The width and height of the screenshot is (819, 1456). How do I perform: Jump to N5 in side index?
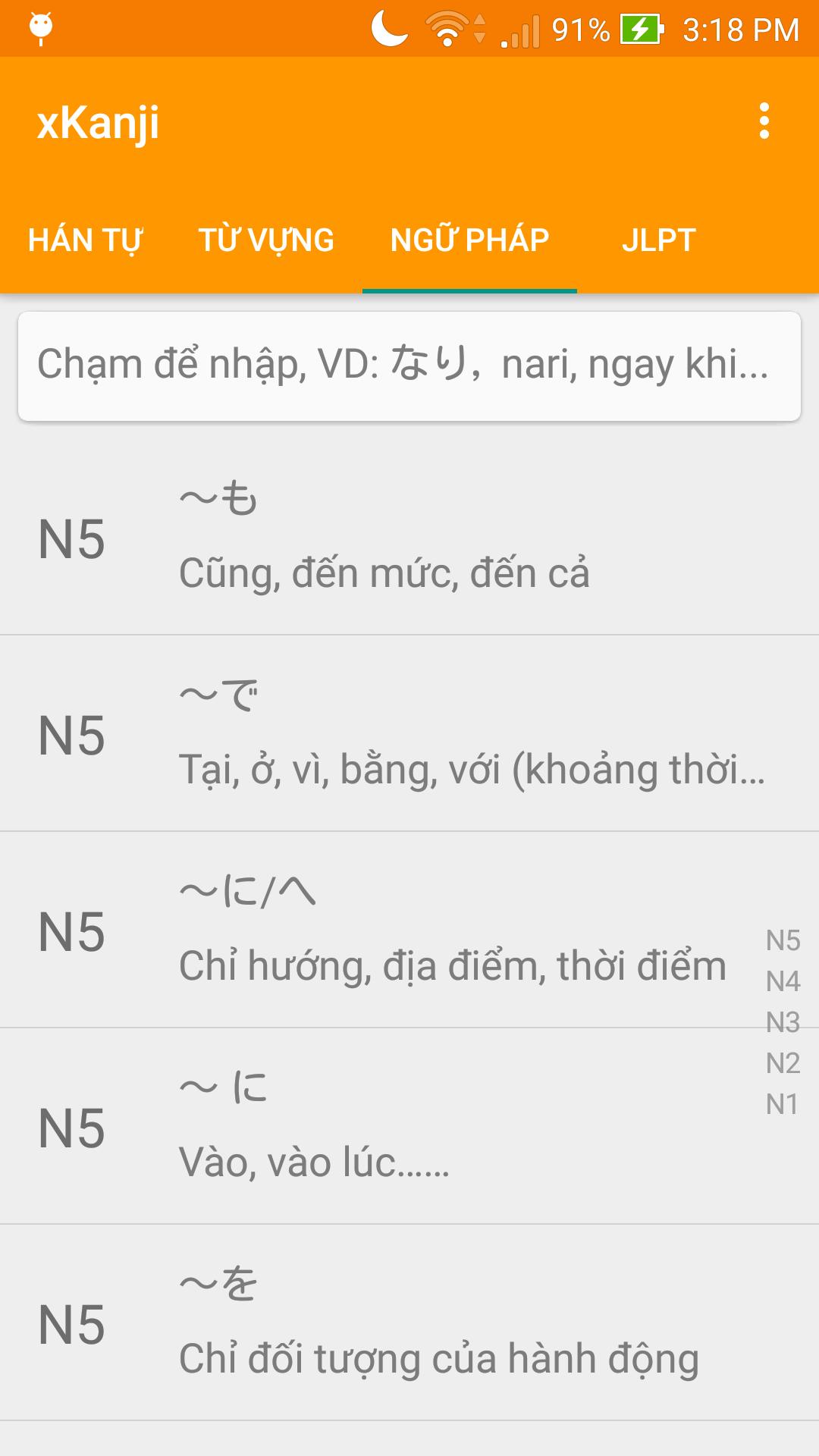point(783,941)
